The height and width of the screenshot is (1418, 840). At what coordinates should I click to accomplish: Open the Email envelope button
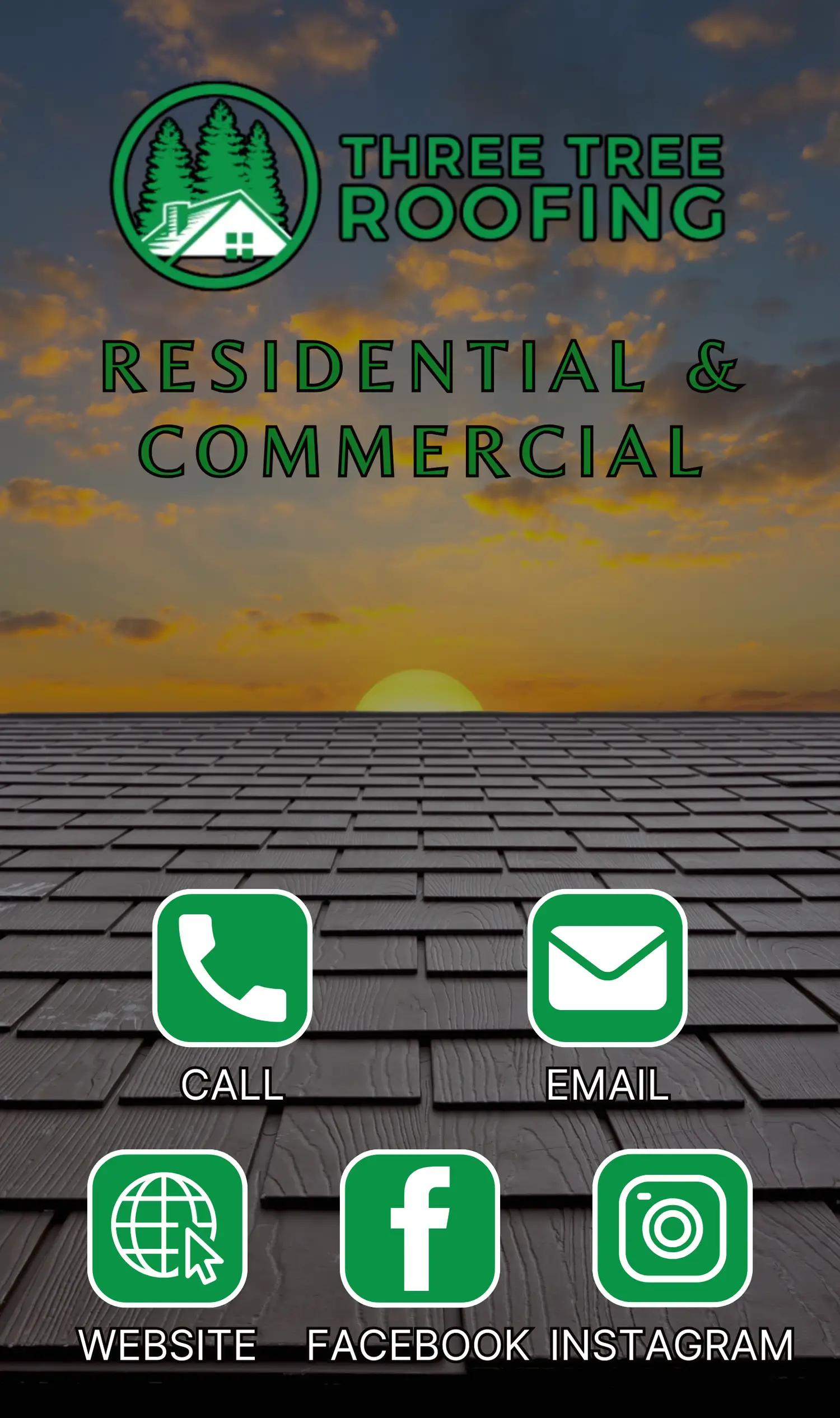pyautogui.click(x=608, y=968)
